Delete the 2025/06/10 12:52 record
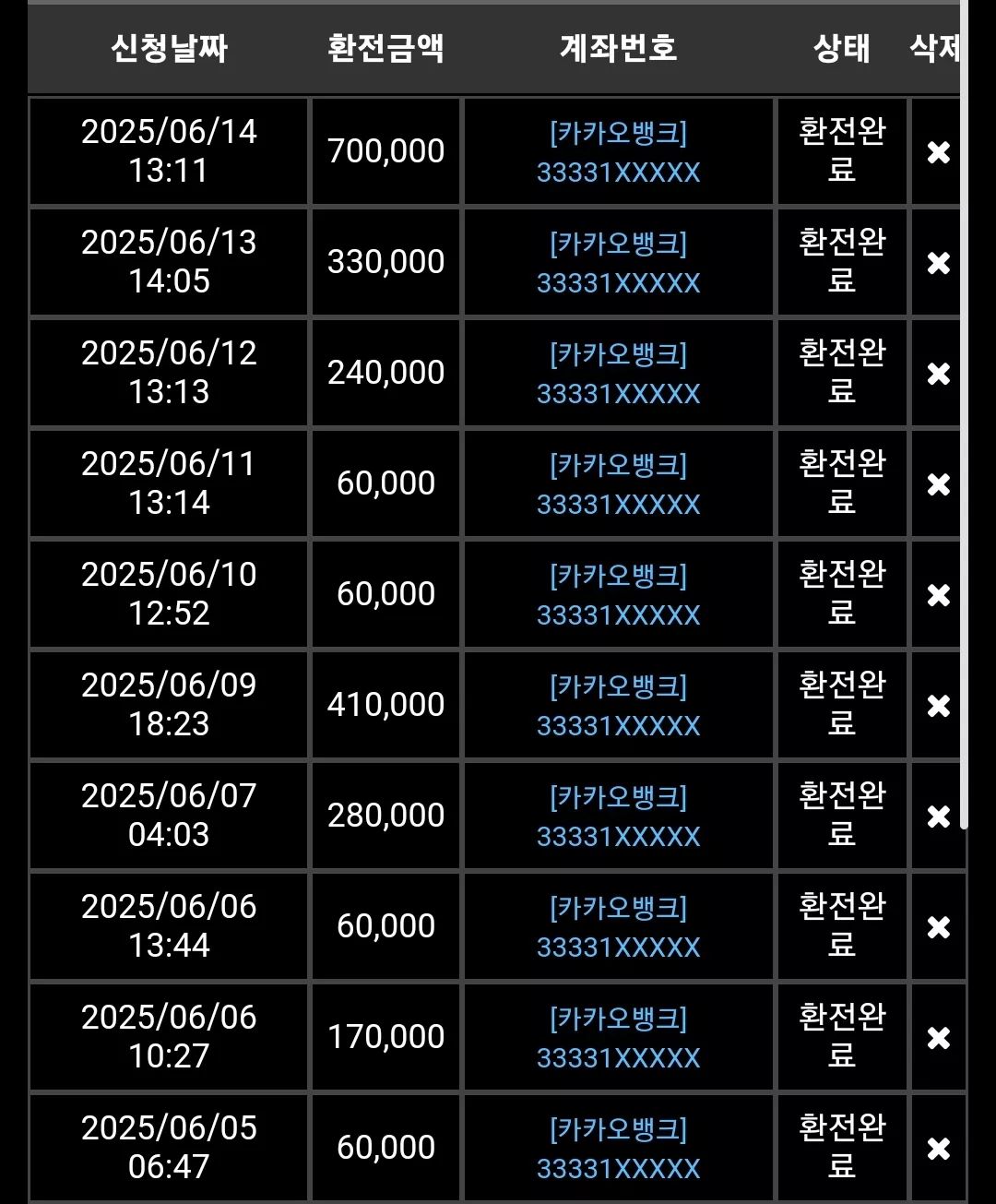Screen dimensions: 996x1204 pos(938,595)
